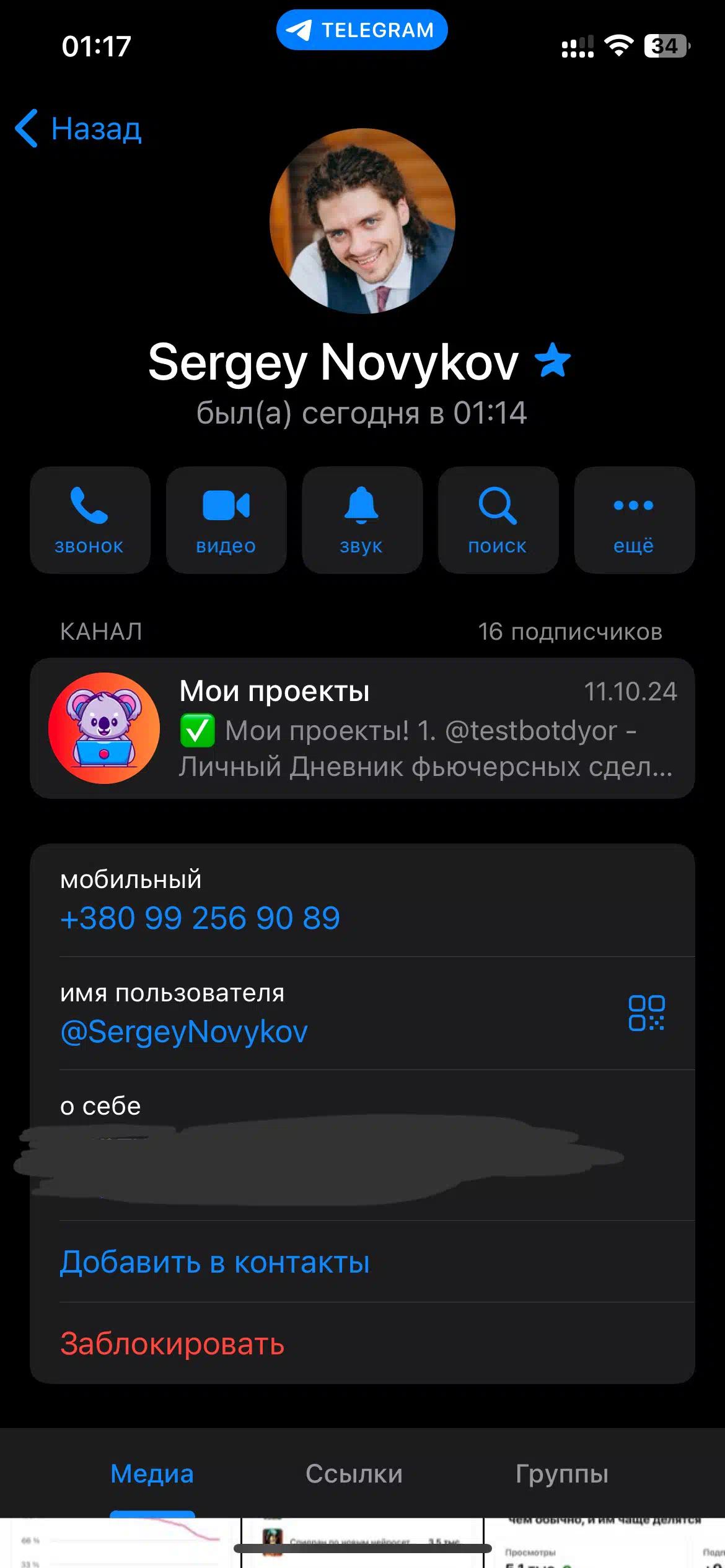Open more options via ещё

pos(635,520)
